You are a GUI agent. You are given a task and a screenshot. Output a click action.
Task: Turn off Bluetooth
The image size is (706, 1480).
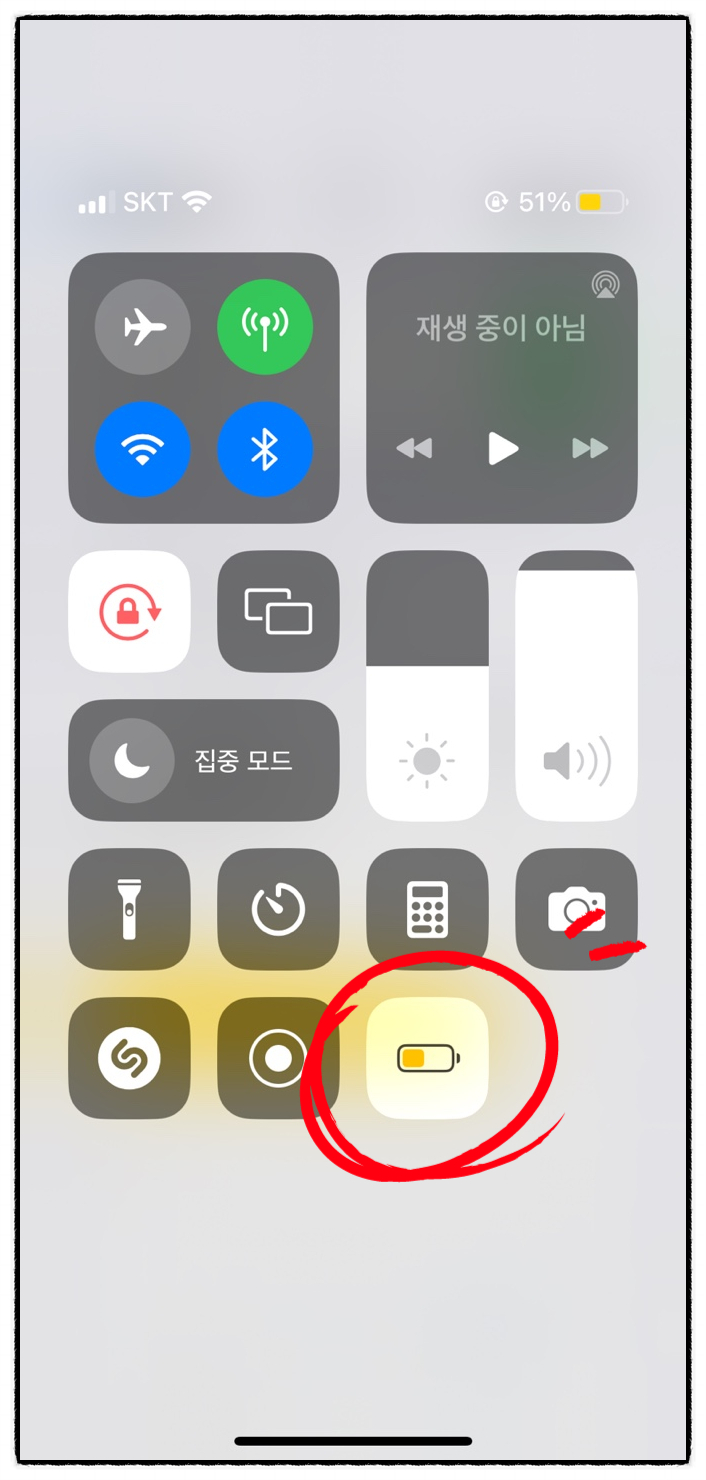coord(265,449)
